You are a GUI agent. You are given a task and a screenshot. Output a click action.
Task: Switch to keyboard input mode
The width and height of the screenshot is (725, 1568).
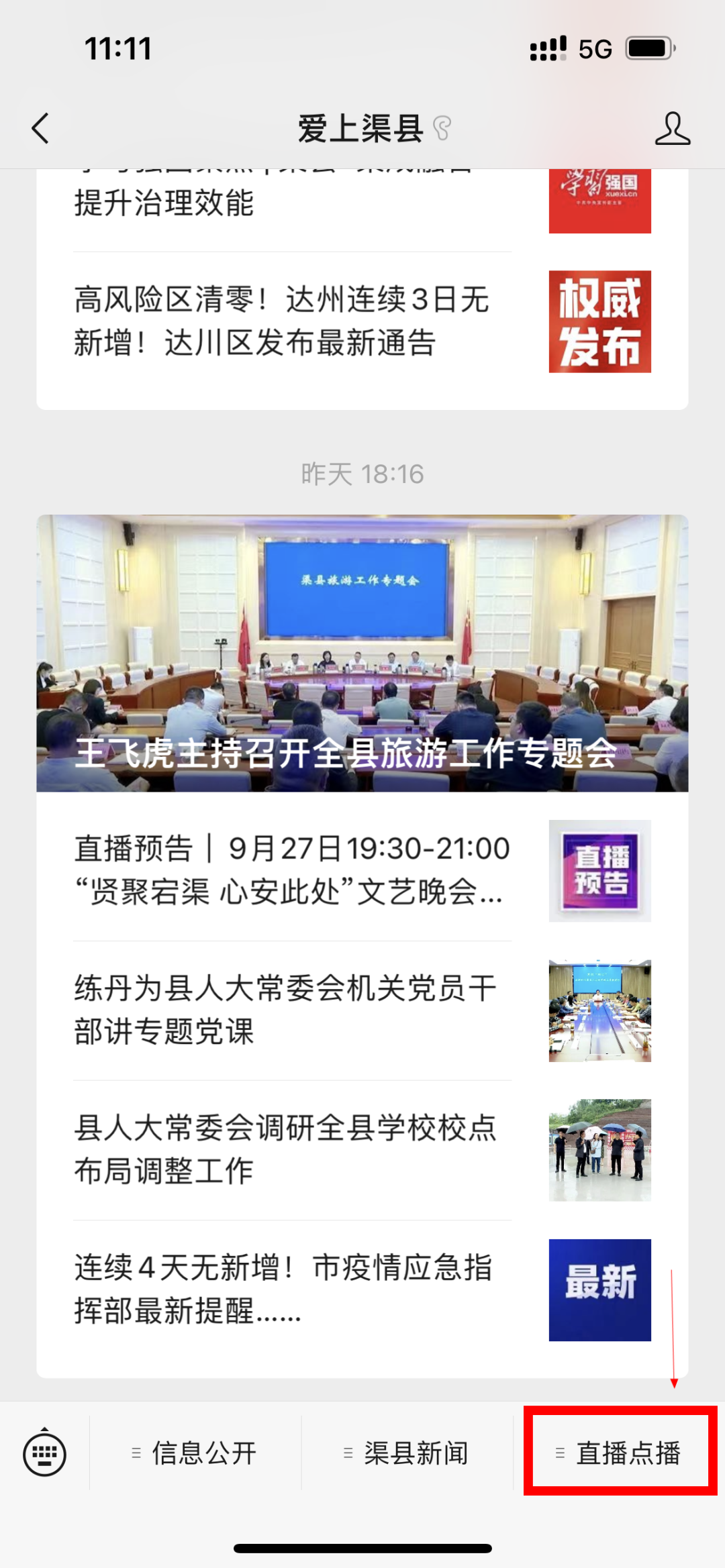(44, 1453)
